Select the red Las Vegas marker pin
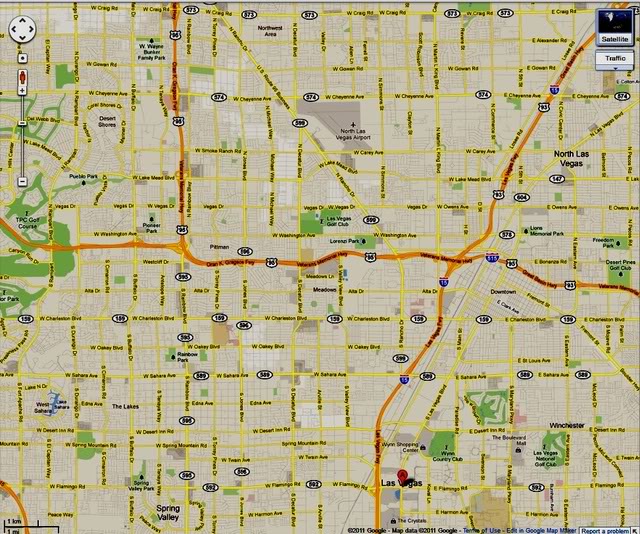 pyautogui.click(x=403, y=476)
